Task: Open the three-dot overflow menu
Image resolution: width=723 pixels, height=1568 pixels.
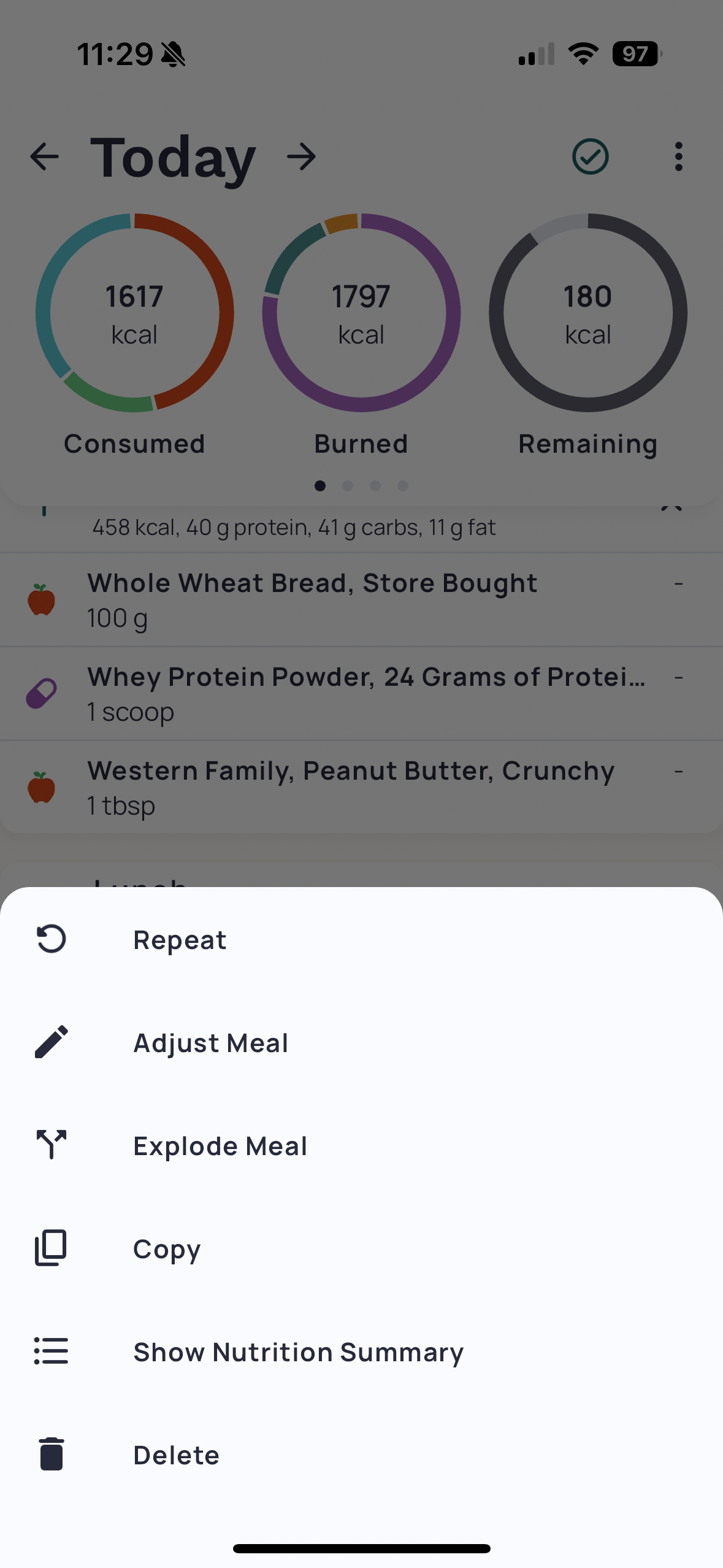Action: (678, 156)
